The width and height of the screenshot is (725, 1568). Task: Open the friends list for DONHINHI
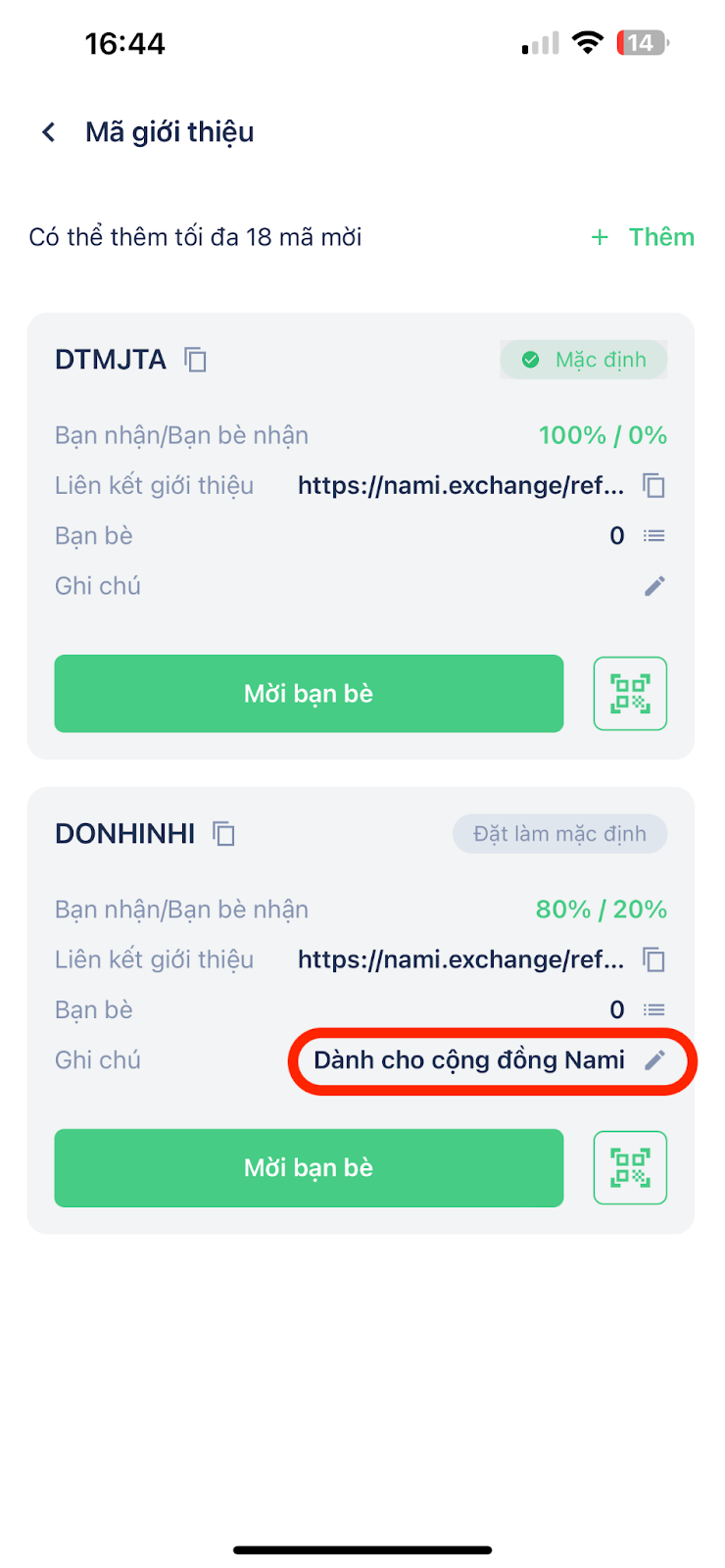click(x=653, y=1010)
